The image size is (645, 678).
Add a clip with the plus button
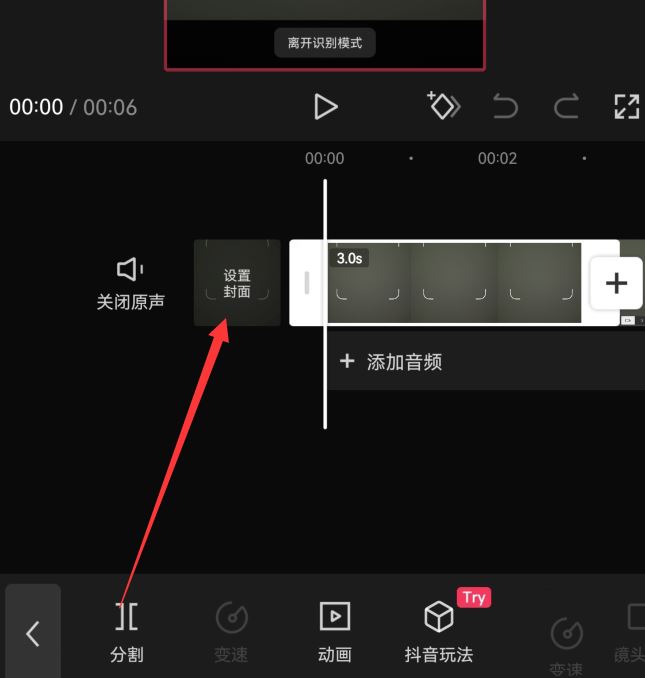[x=616, y=283]
